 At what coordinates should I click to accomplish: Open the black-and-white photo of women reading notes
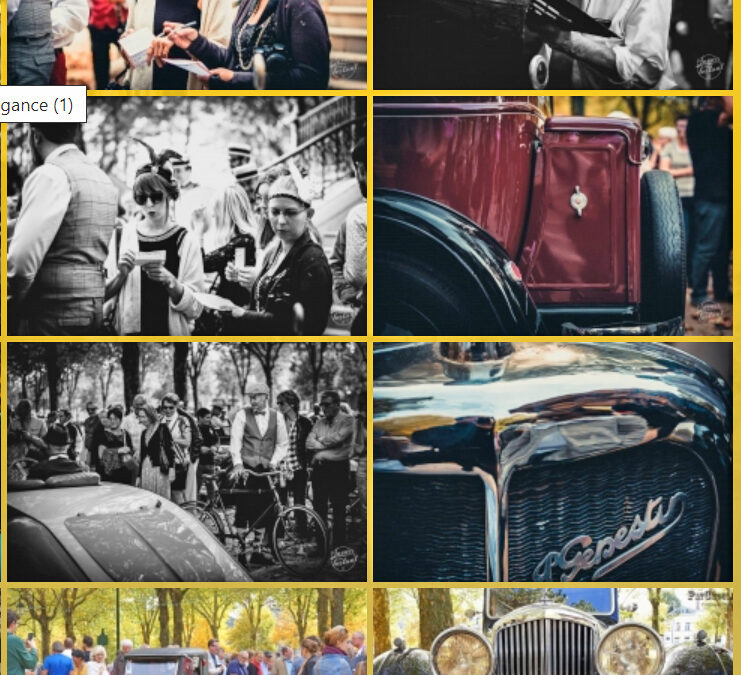tap(187, 216)
